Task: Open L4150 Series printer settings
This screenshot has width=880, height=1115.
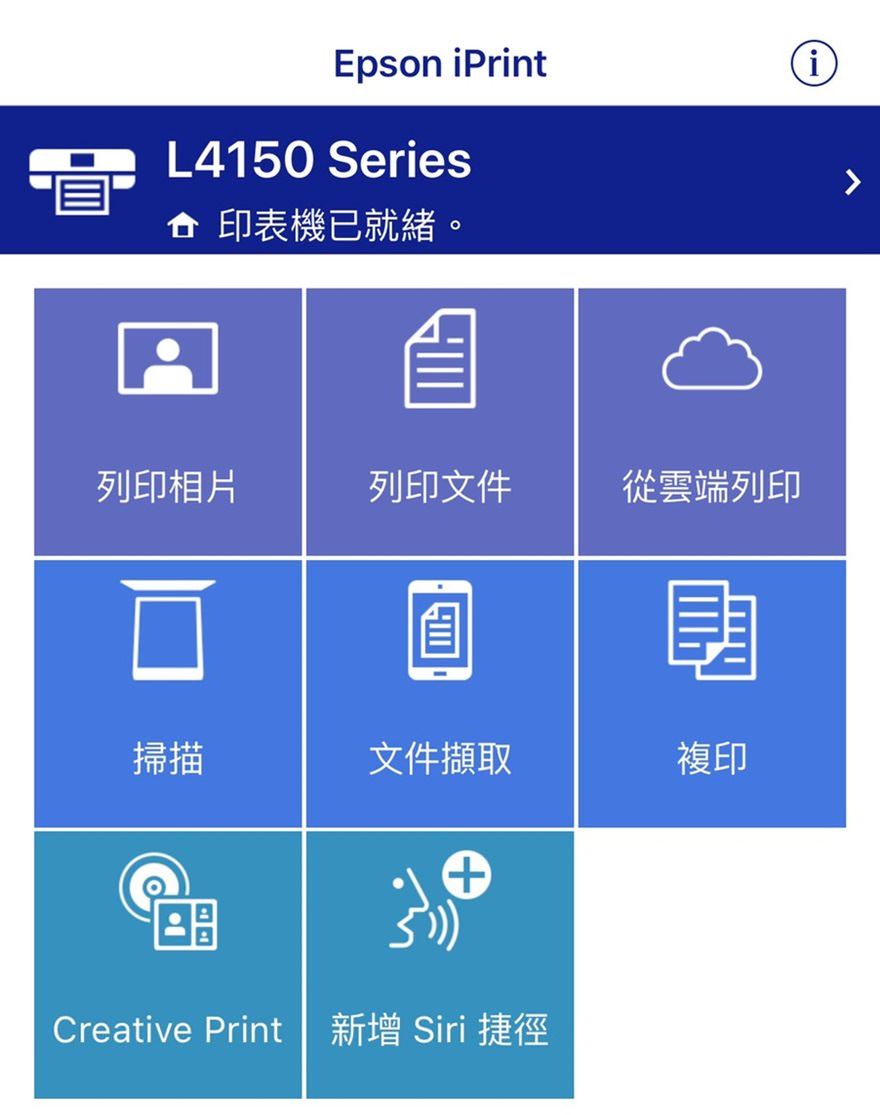Action: pos(440,181)
